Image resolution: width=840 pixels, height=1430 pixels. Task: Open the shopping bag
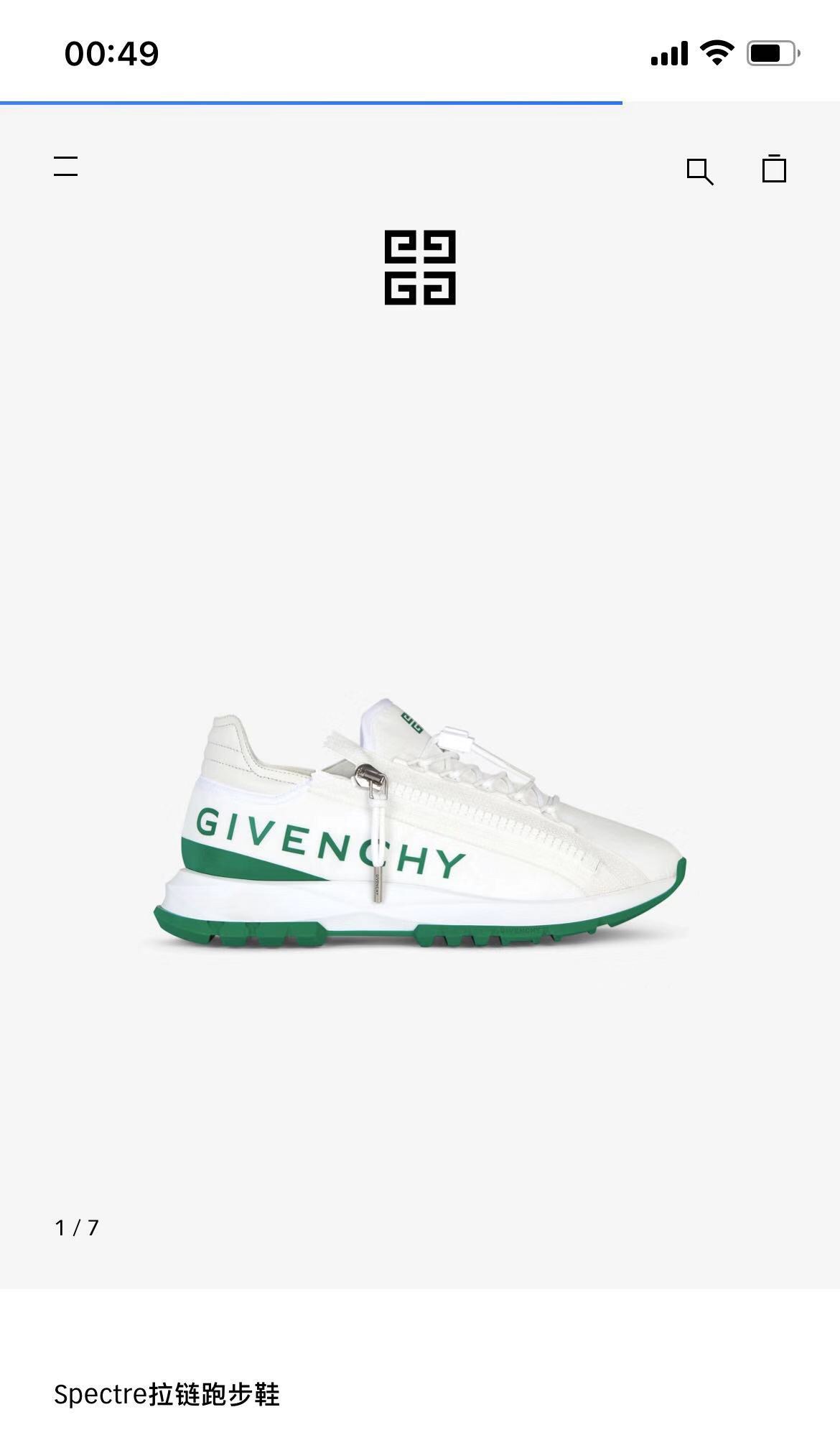click(774, 169)
